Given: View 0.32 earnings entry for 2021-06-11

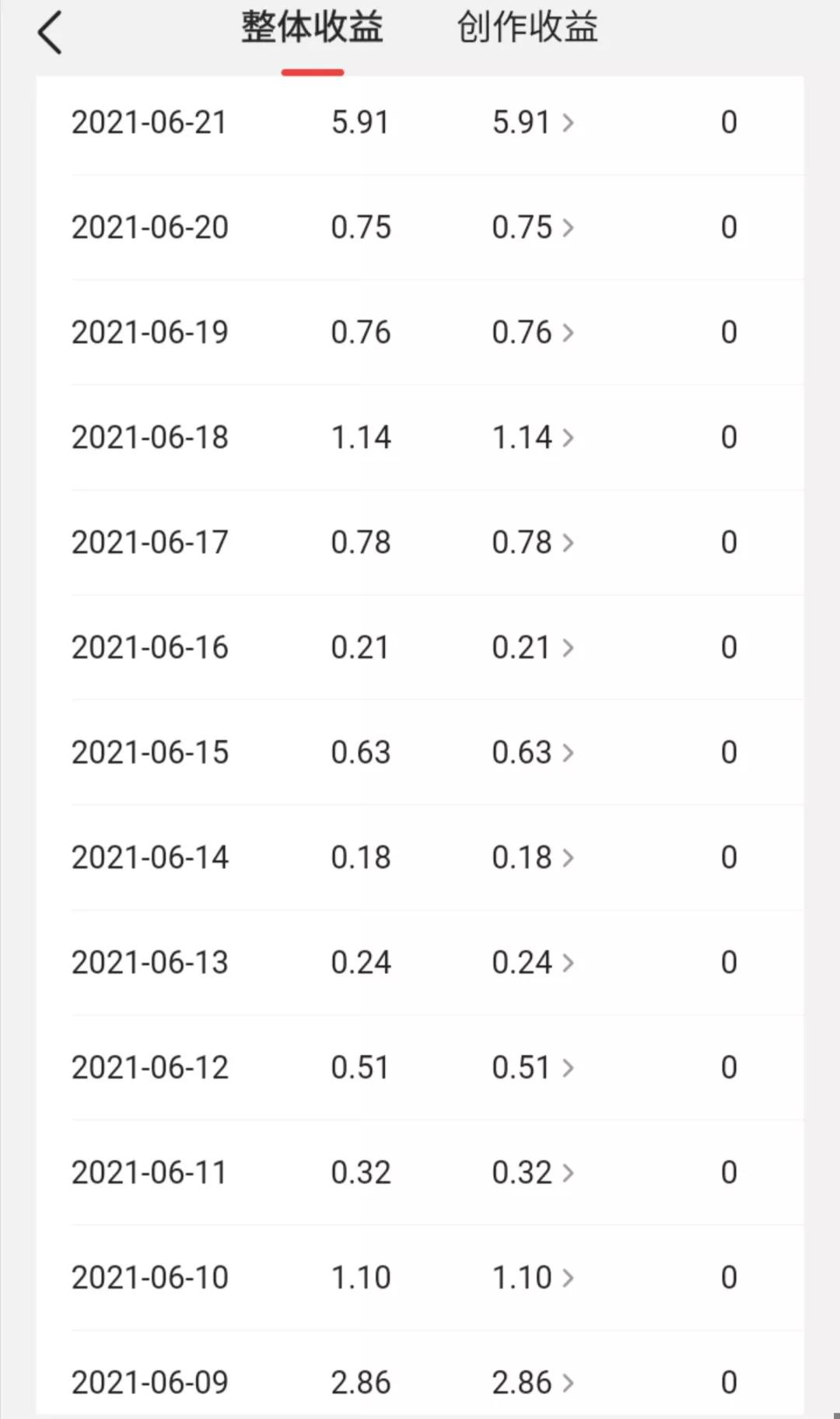Looking at the screenshot, I should click(x=533, y=1172).
